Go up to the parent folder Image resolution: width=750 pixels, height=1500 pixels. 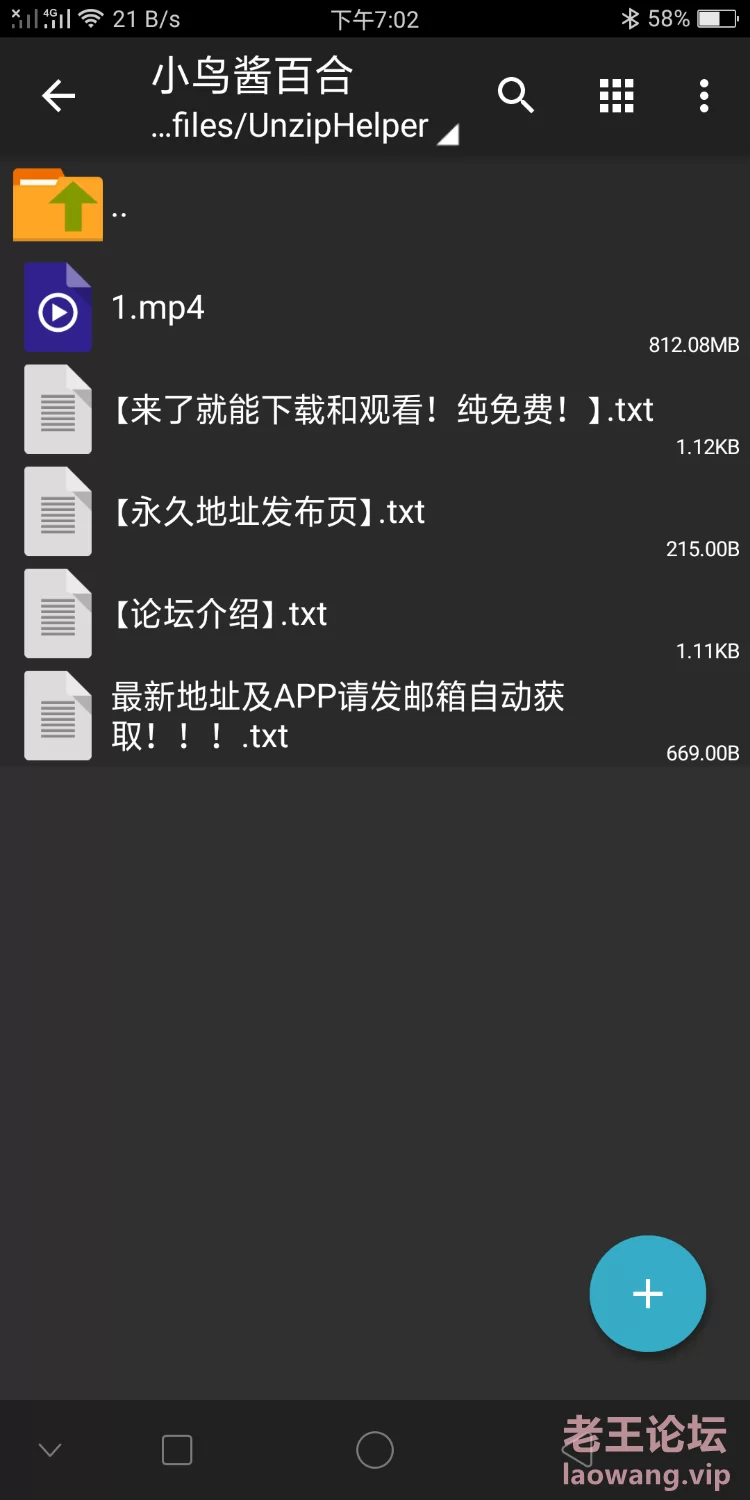click(375, 206)
